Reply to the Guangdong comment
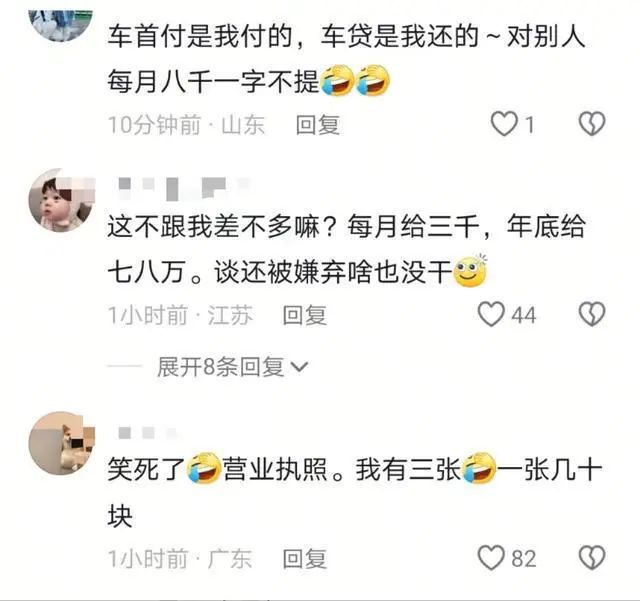Screen dimensions: 640x601 (x=304, y=558)
